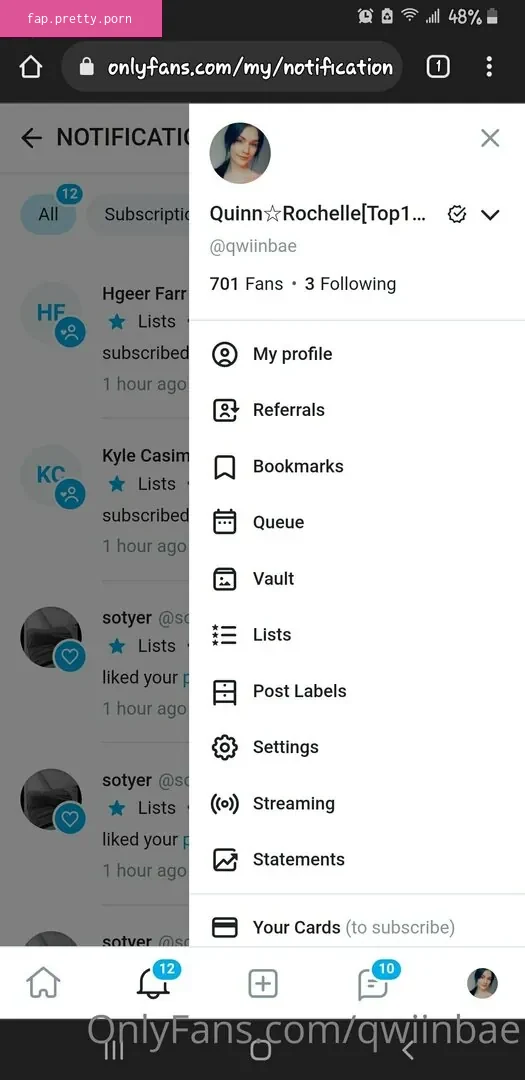This screenshot has width=525, height=1080.
Task: Open the browser tab switcher
Action: click(438, 67)
